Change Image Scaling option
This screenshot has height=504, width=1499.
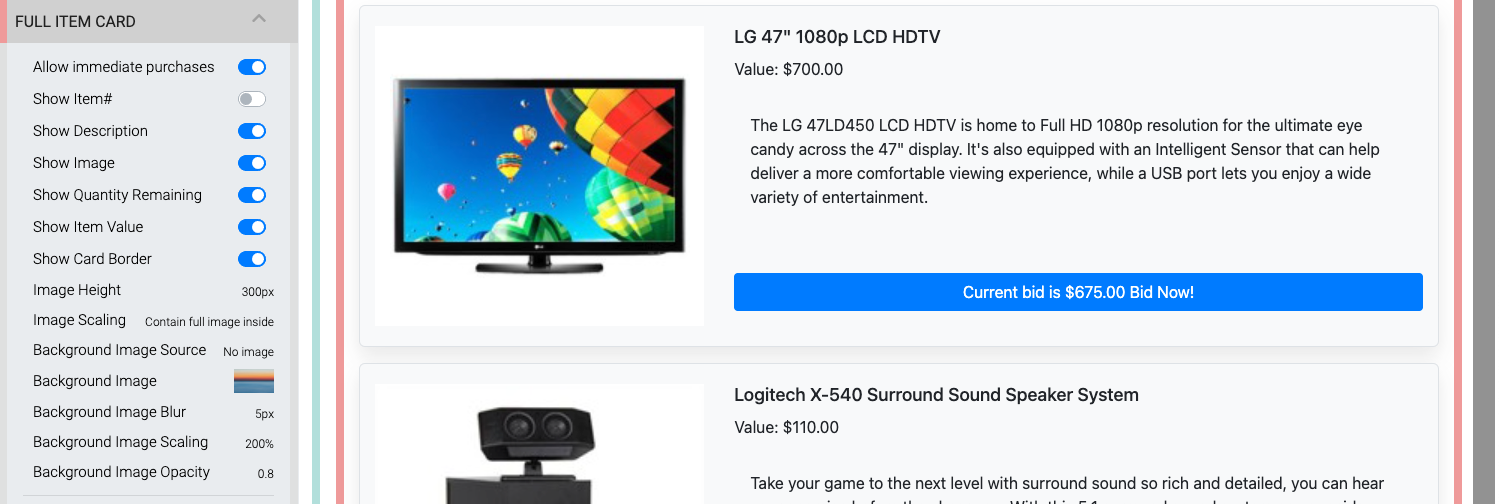(209, 322)
